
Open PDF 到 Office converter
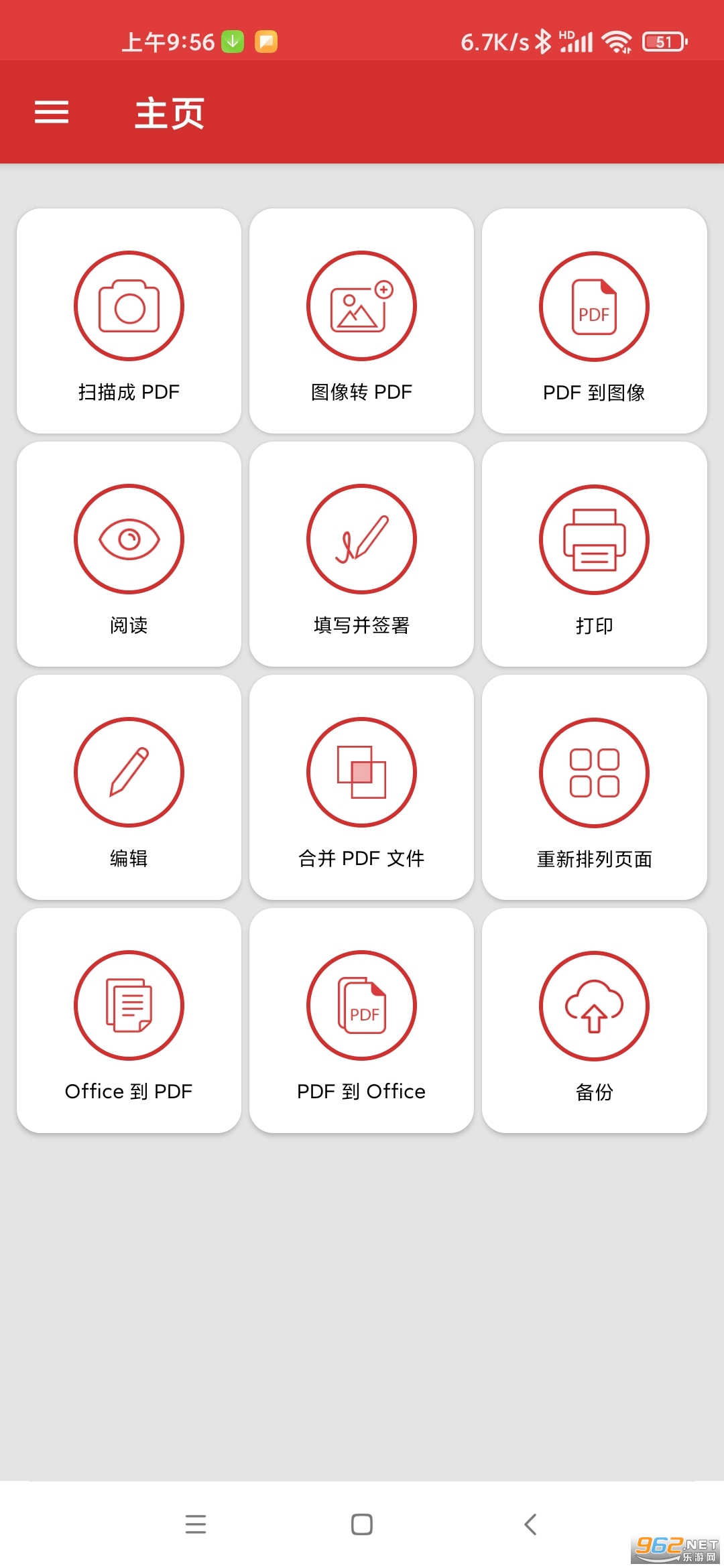pos(361,1020)
